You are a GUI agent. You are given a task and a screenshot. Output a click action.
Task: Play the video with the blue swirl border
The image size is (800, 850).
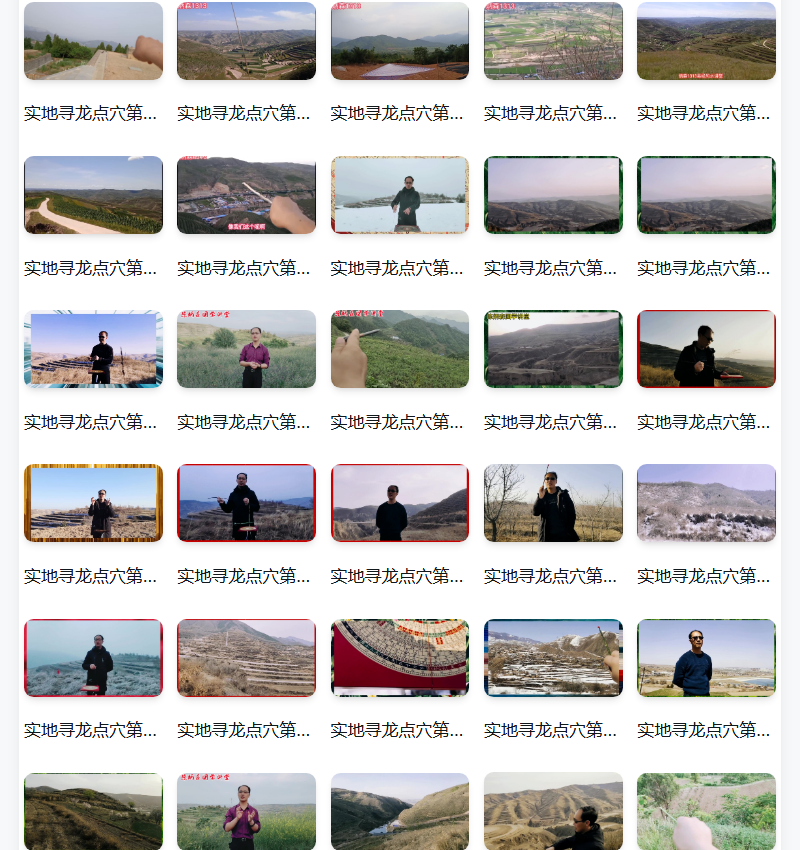pos(93,348)
